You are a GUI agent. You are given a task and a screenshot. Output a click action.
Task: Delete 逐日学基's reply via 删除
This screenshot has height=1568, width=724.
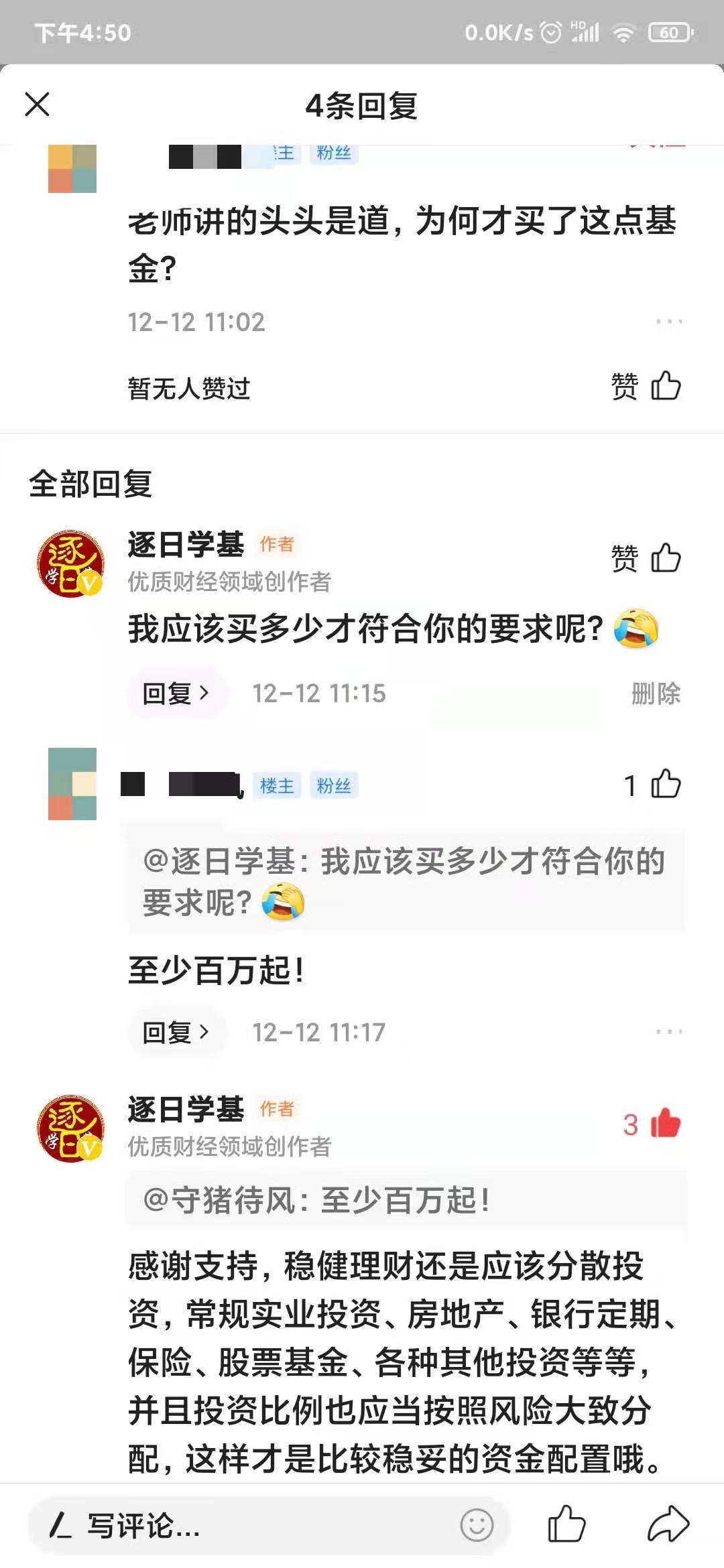point(656,694)
